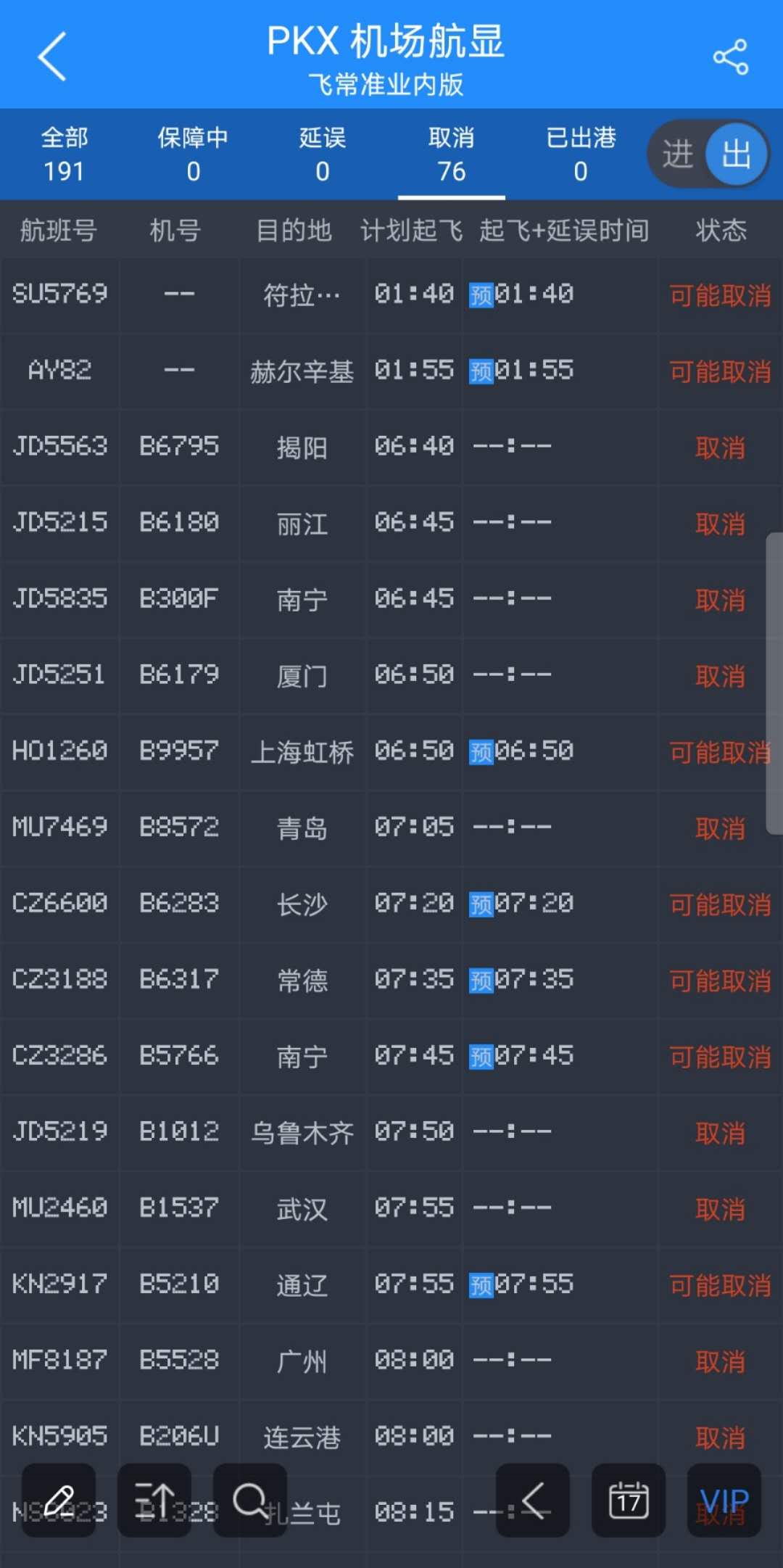View flight JD5219 to 乌鲁木齐
The image size is (783, 1568).
coord(391,1133)
